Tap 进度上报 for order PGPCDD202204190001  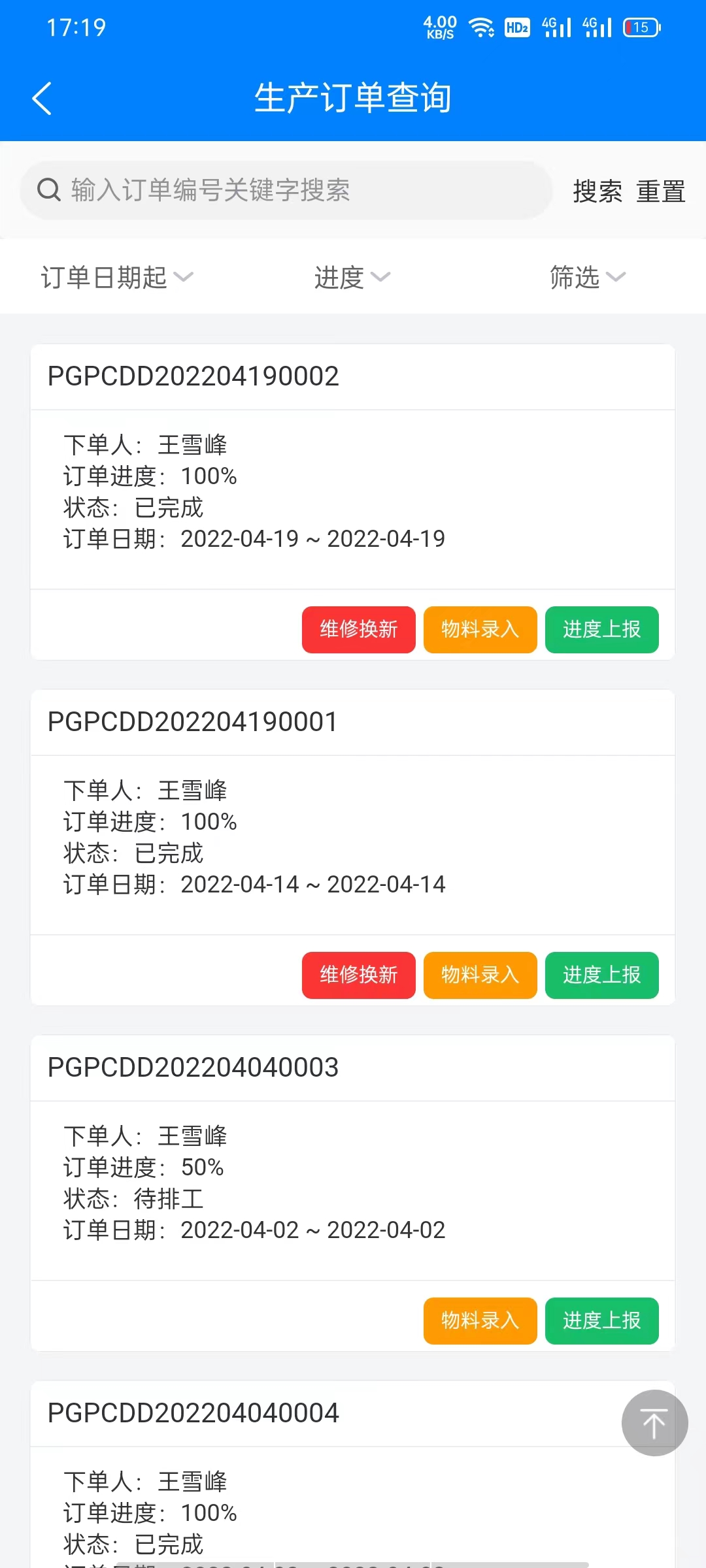[x=601, y=975]
